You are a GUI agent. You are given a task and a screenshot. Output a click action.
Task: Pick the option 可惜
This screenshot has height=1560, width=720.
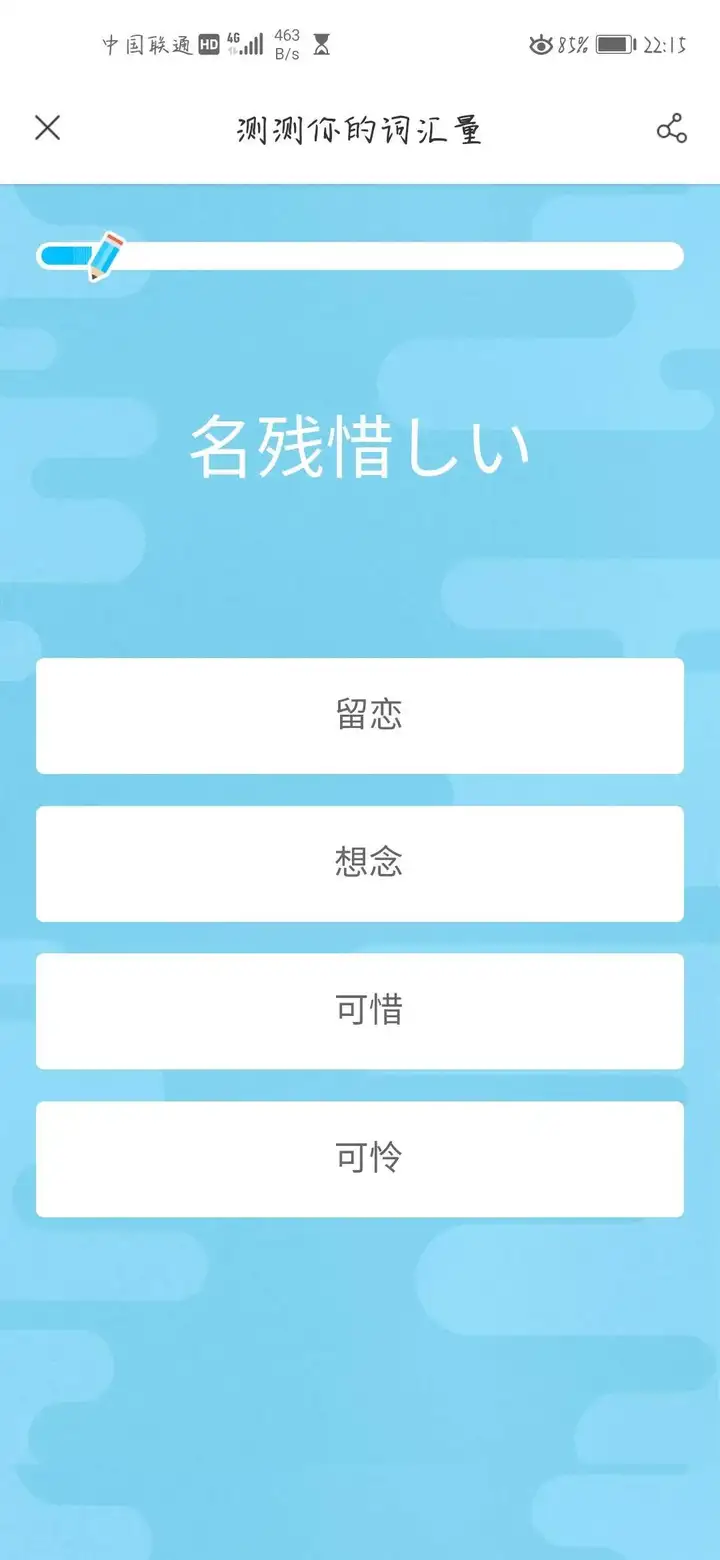360,1011
